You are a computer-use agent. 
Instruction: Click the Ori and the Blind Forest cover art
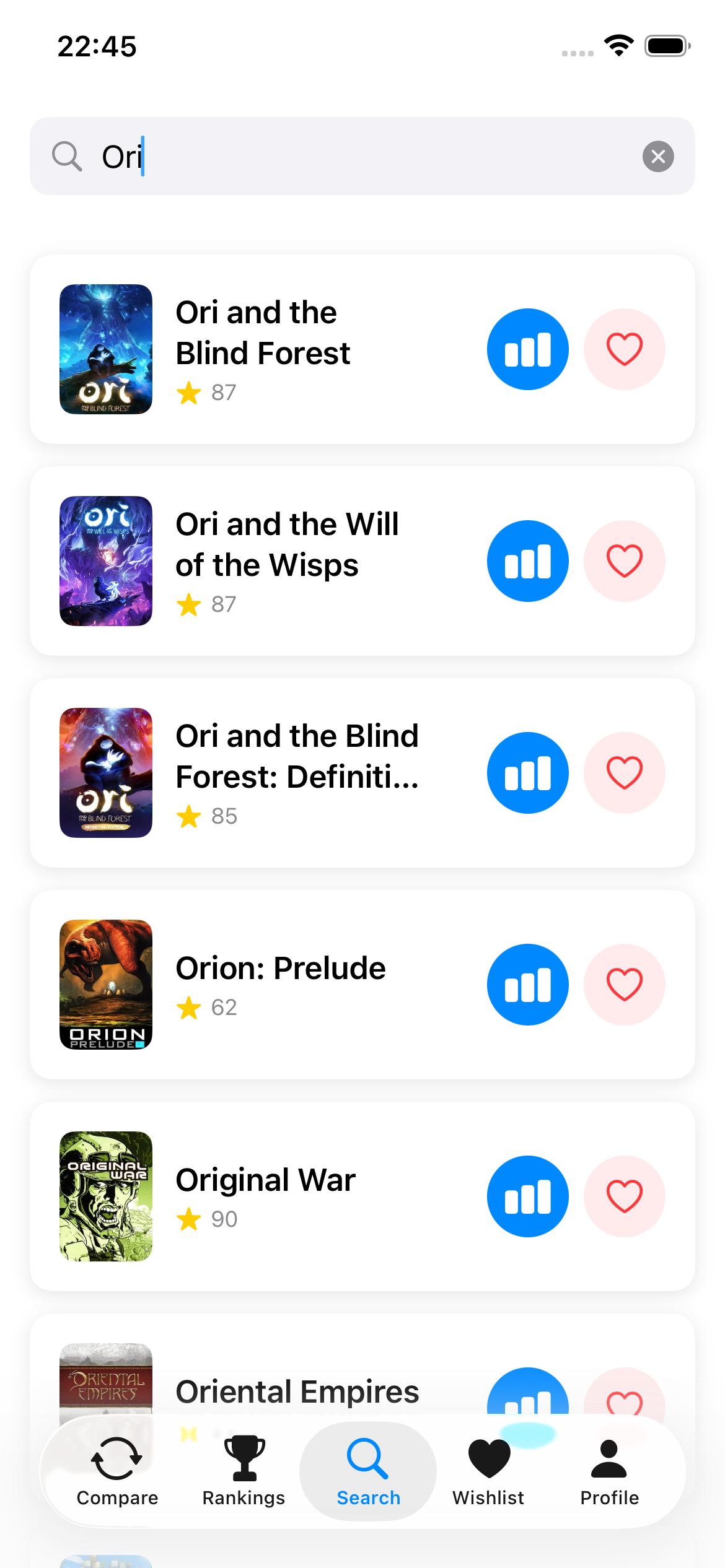click(x=105, y=349)
